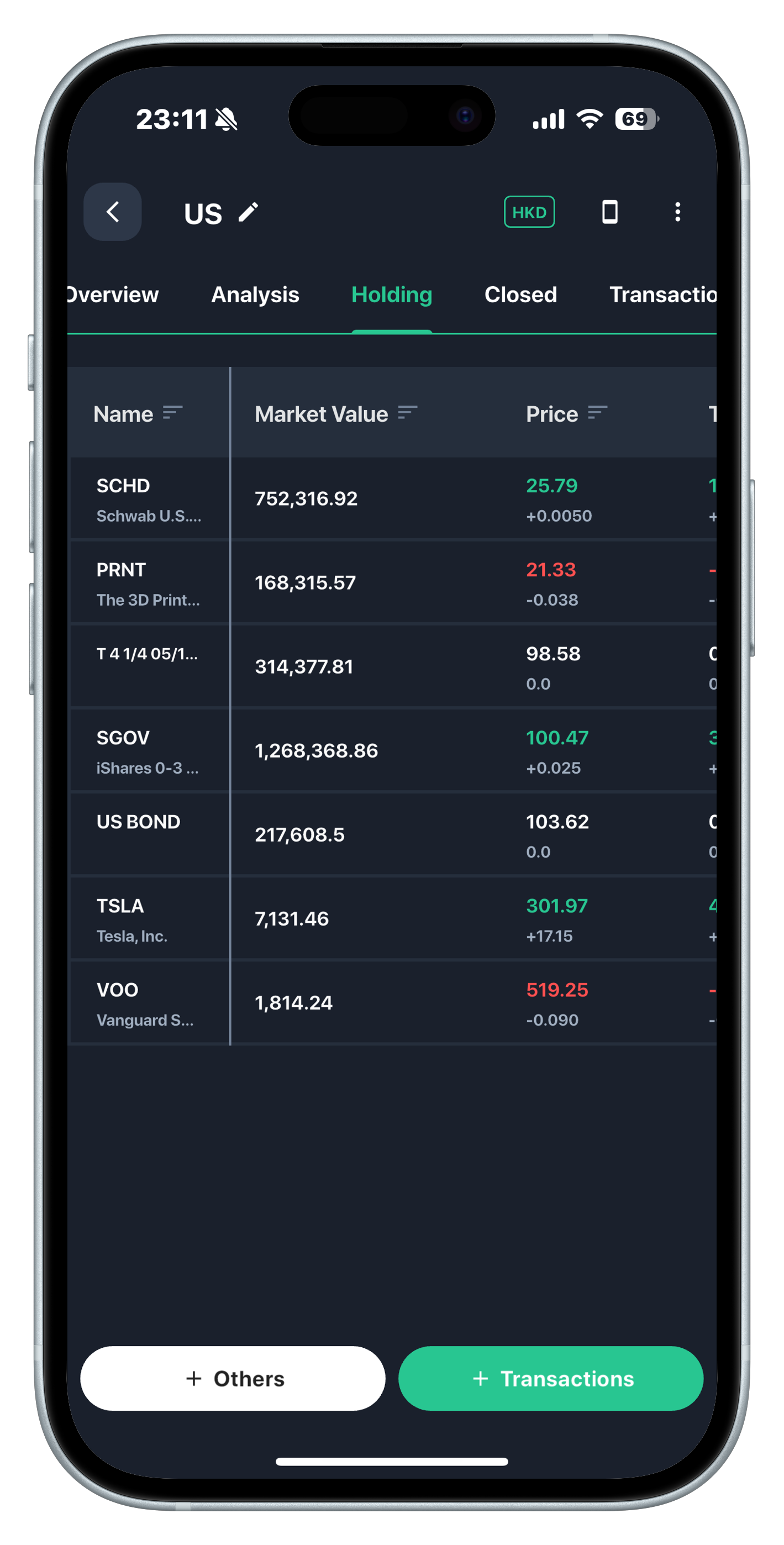
Task: Switch to the Transactions tab
Action: (662, 295)
